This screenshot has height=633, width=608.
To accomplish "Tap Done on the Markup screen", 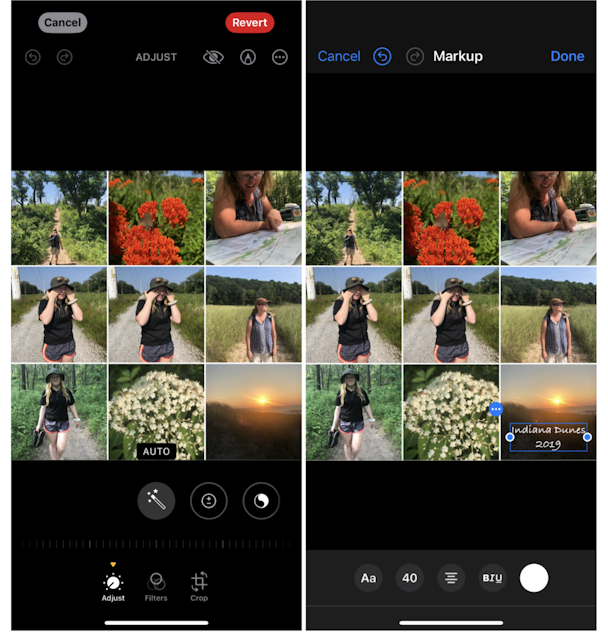I will point(567,56).
